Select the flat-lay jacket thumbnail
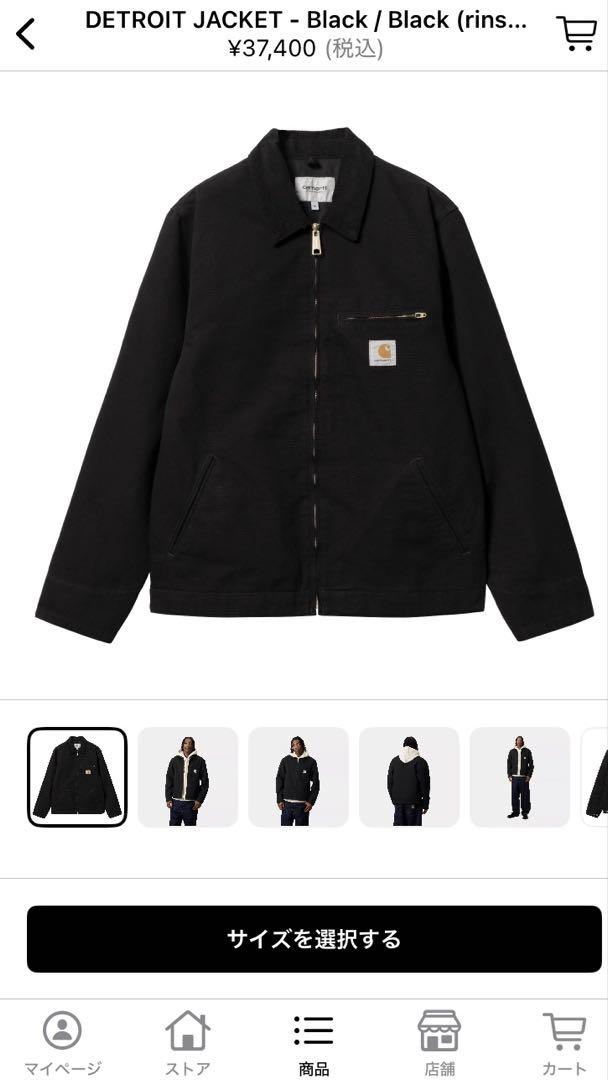Viewport: 608px width, 1080px height. (x=77, y=777)
